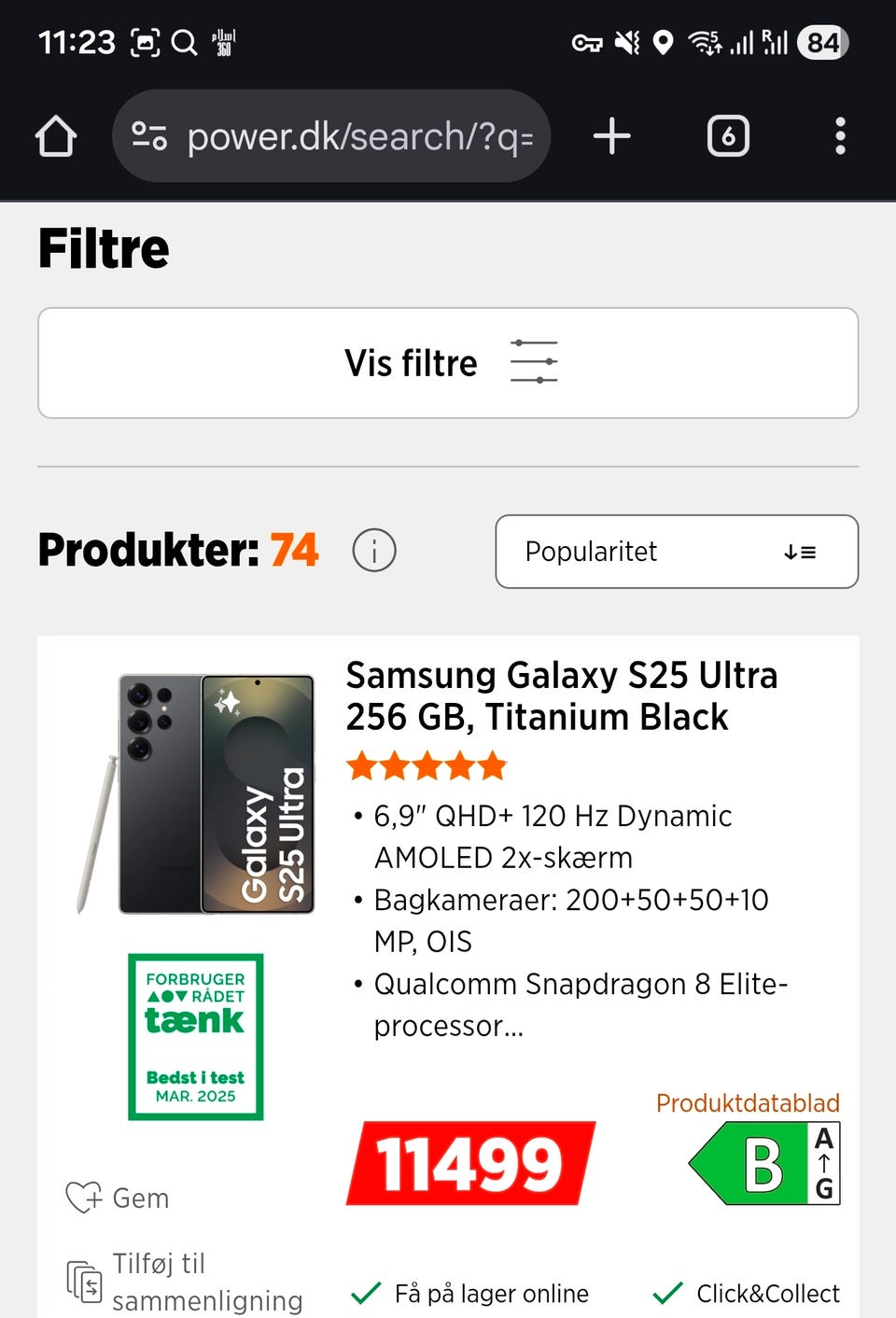The width and height of the screenshot is (896, 1318).
Task: Open the browser tab switcher showing 6 tabs
Action: 728,135
